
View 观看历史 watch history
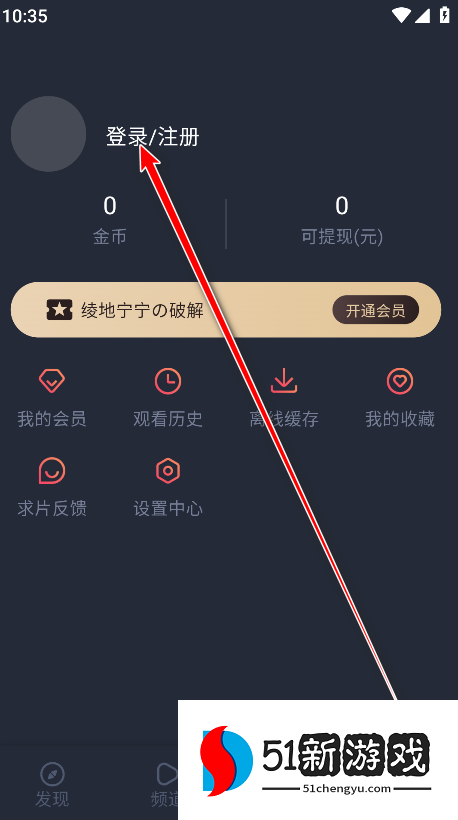[168, 398]
